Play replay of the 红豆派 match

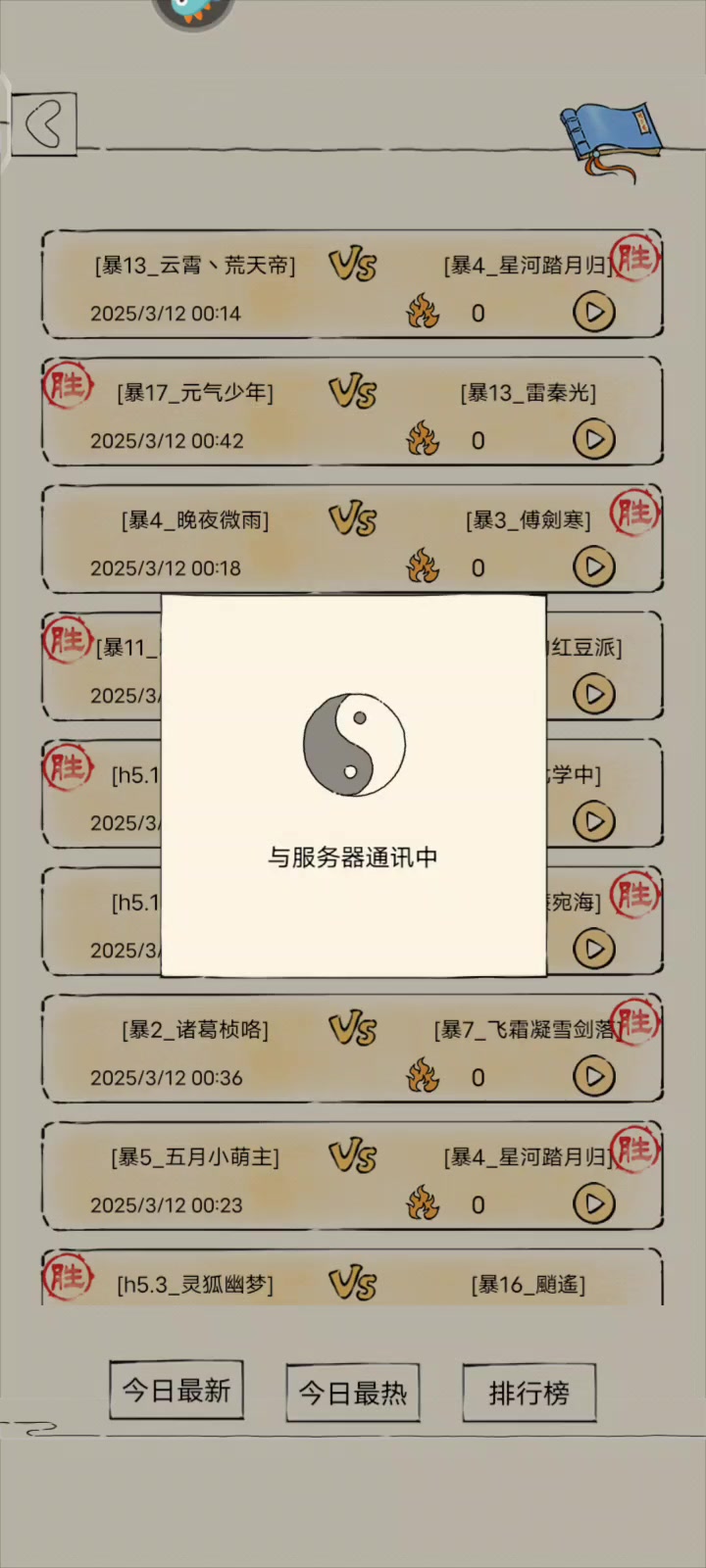[593, 695]
